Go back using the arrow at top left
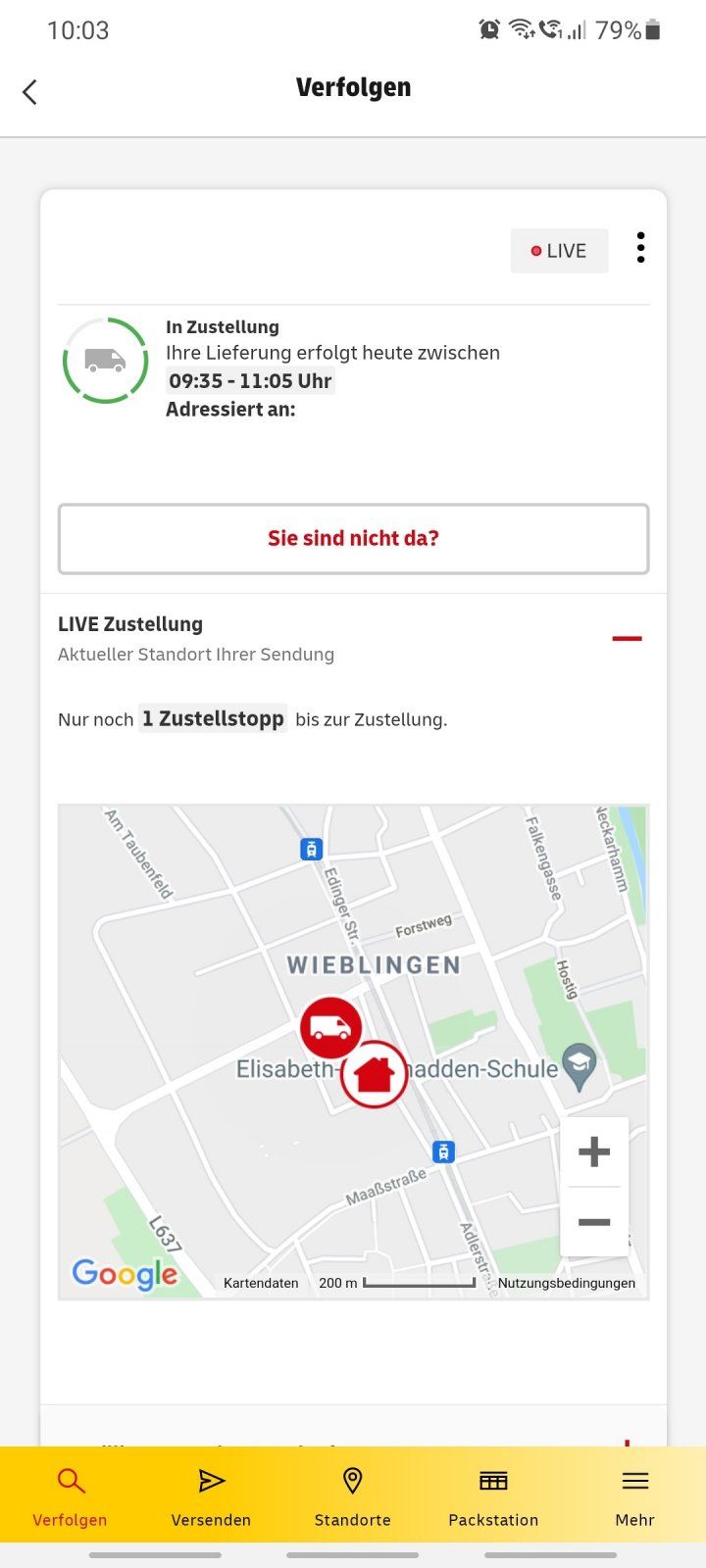This screenshot has height=1568, width=706. [29, 91]
